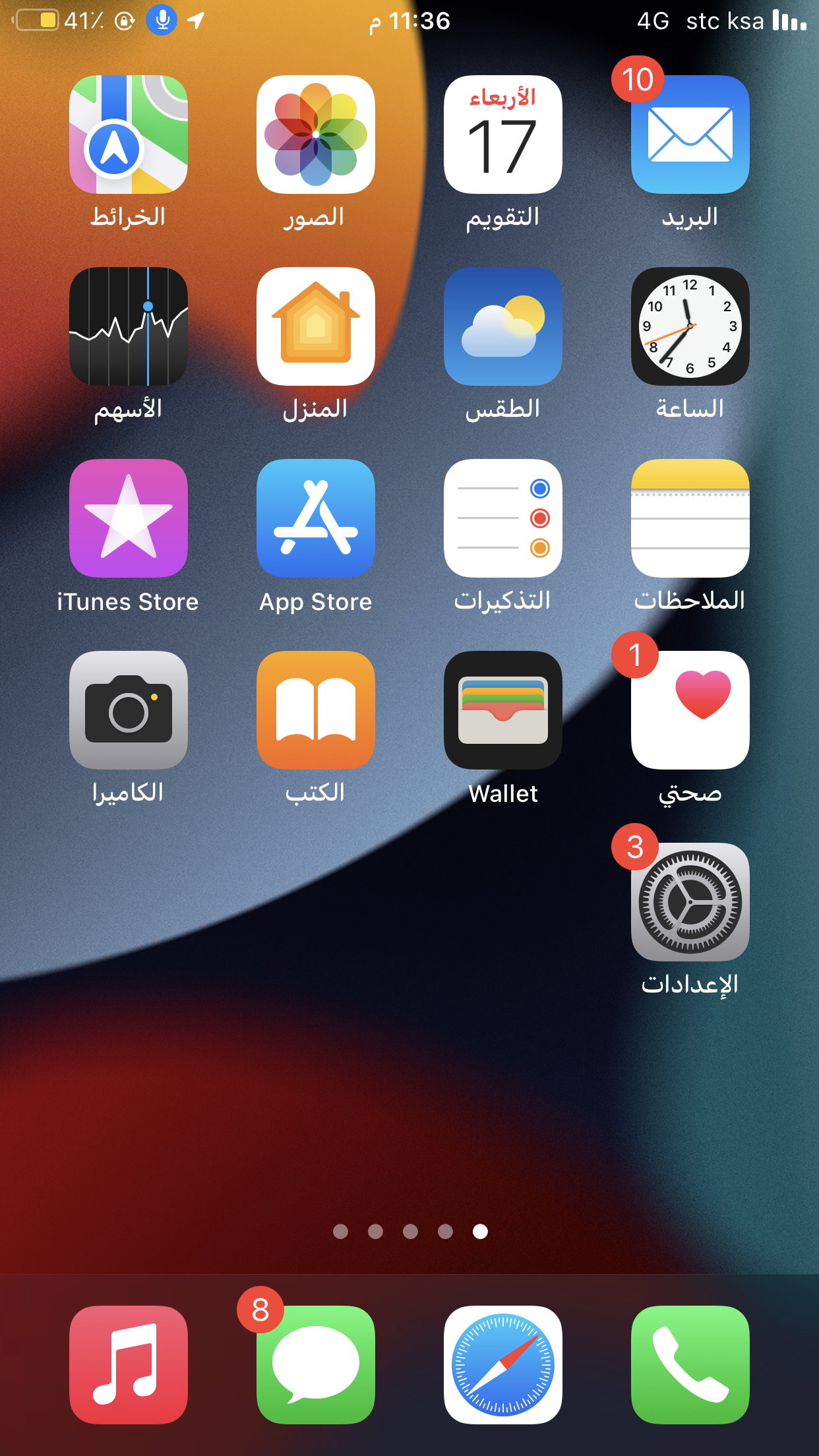Open the Camera app
This screenshot has width=819, height=1456.
click(129, 710)
